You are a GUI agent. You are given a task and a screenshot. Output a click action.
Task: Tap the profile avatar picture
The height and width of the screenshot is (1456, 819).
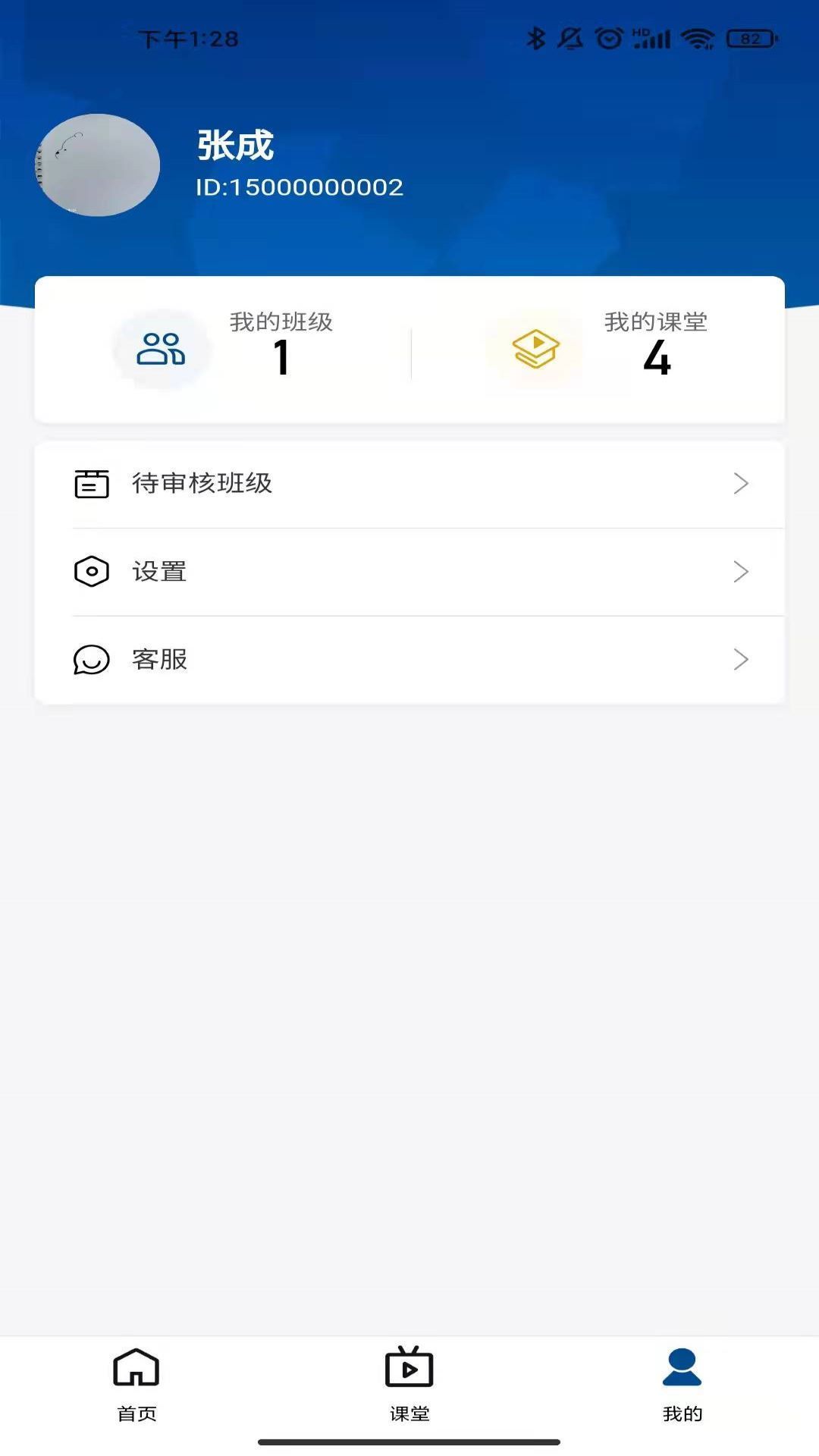coord(98,165)
